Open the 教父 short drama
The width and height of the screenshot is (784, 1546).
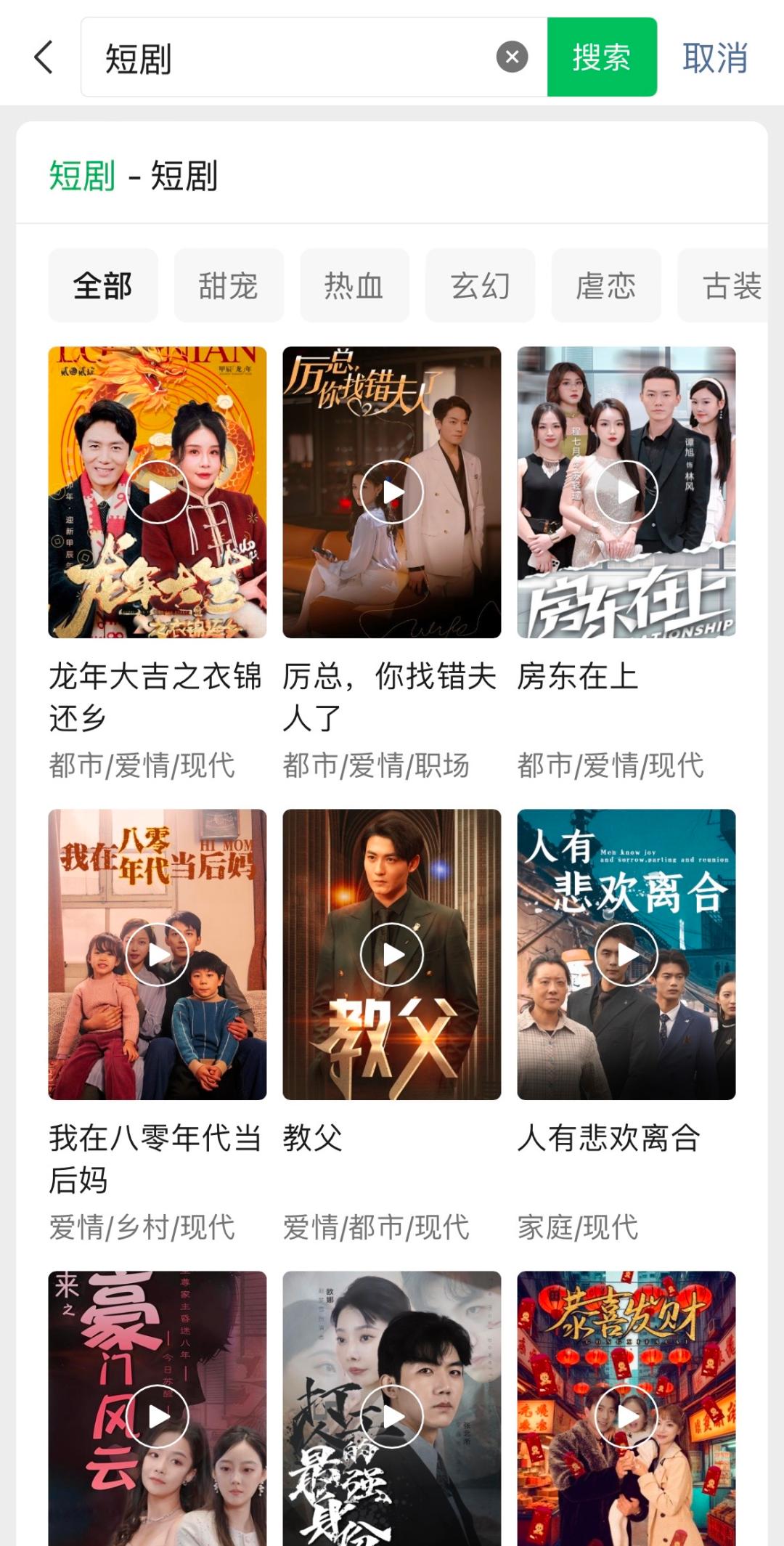click(392, 954)
